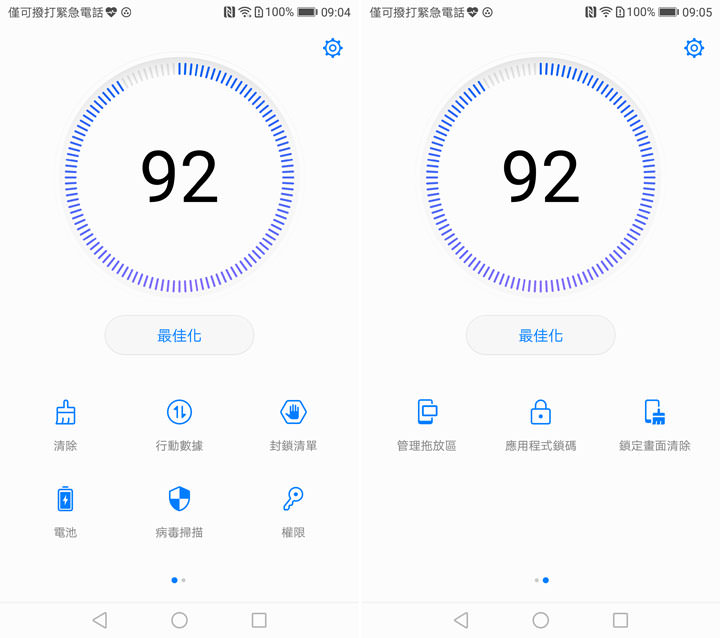Open 應用程式鎖碼 app lock
This screenshot has width=720, height=638.
point(541,412)
